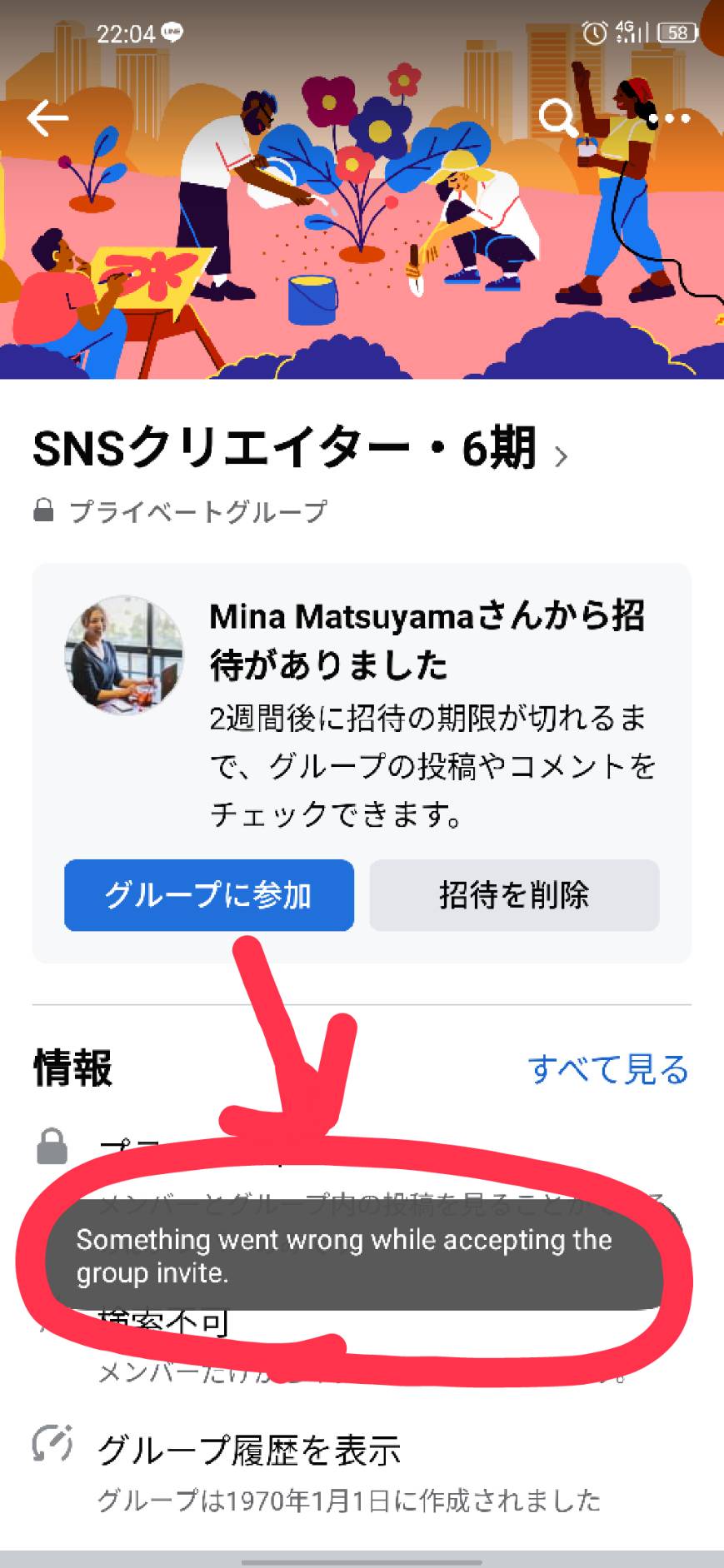The height and width of the screenshot is (1568, 724).
Task: Go back using the top arrow
Action: (47, 118)
